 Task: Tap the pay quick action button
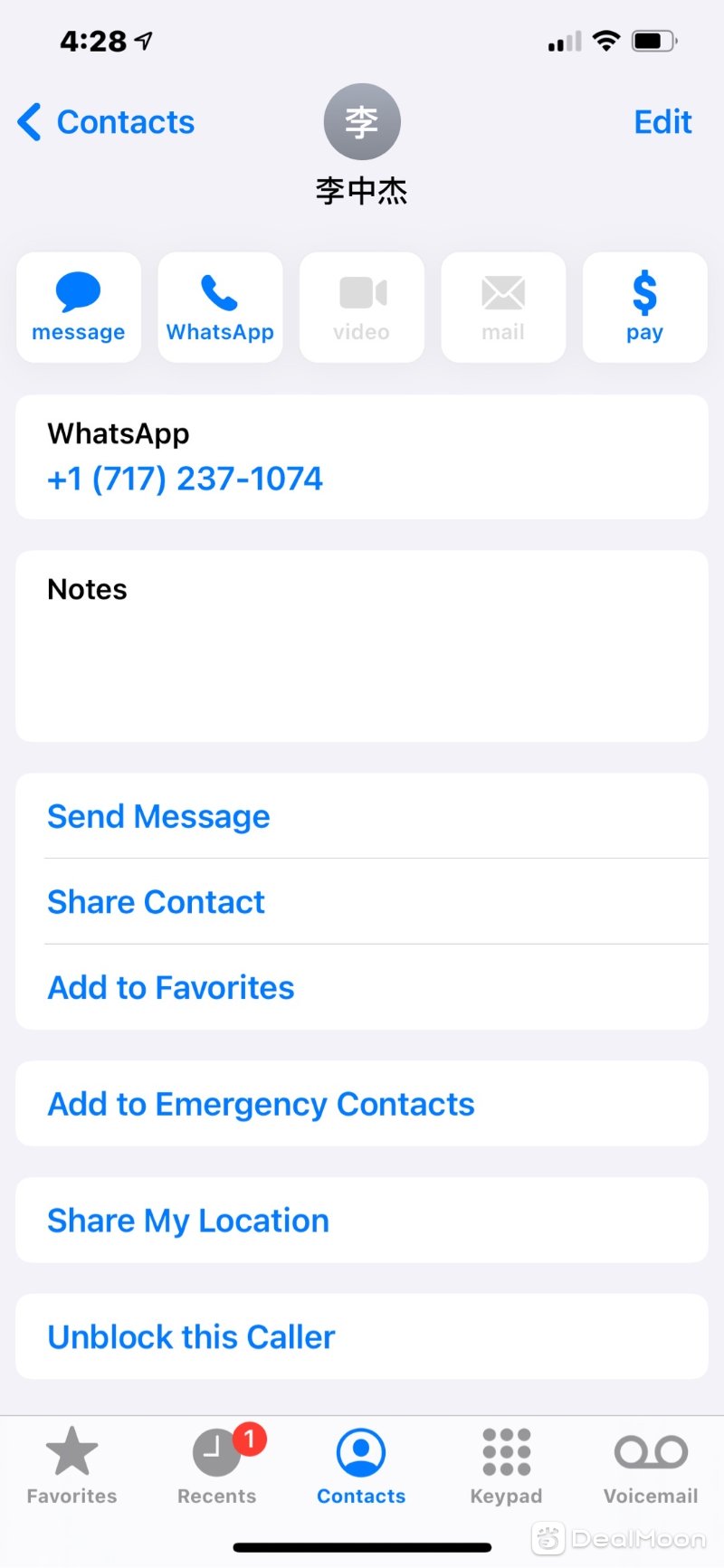tap(644, 308)
